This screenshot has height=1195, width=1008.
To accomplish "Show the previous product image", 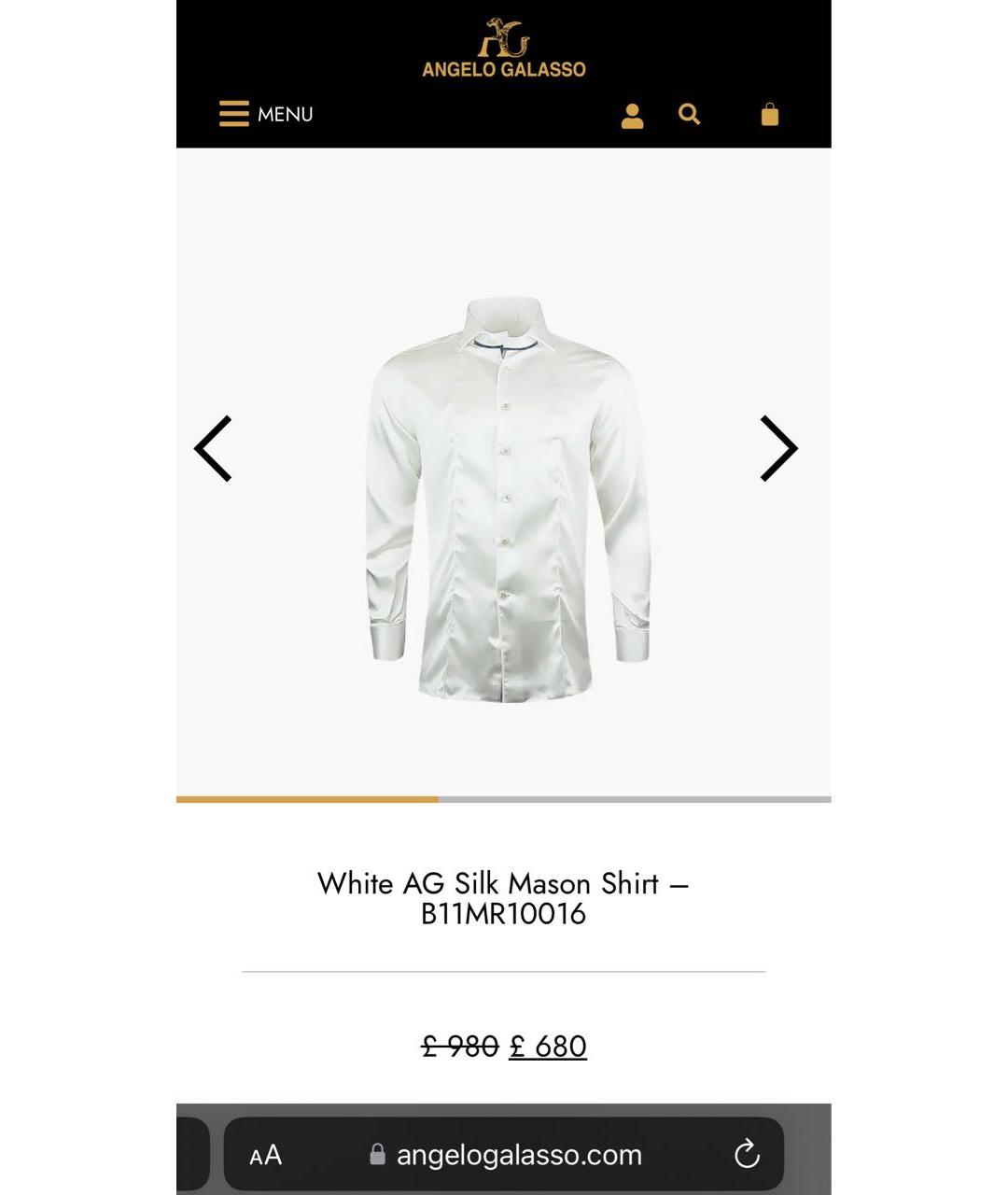I will [x=214, y=449].
